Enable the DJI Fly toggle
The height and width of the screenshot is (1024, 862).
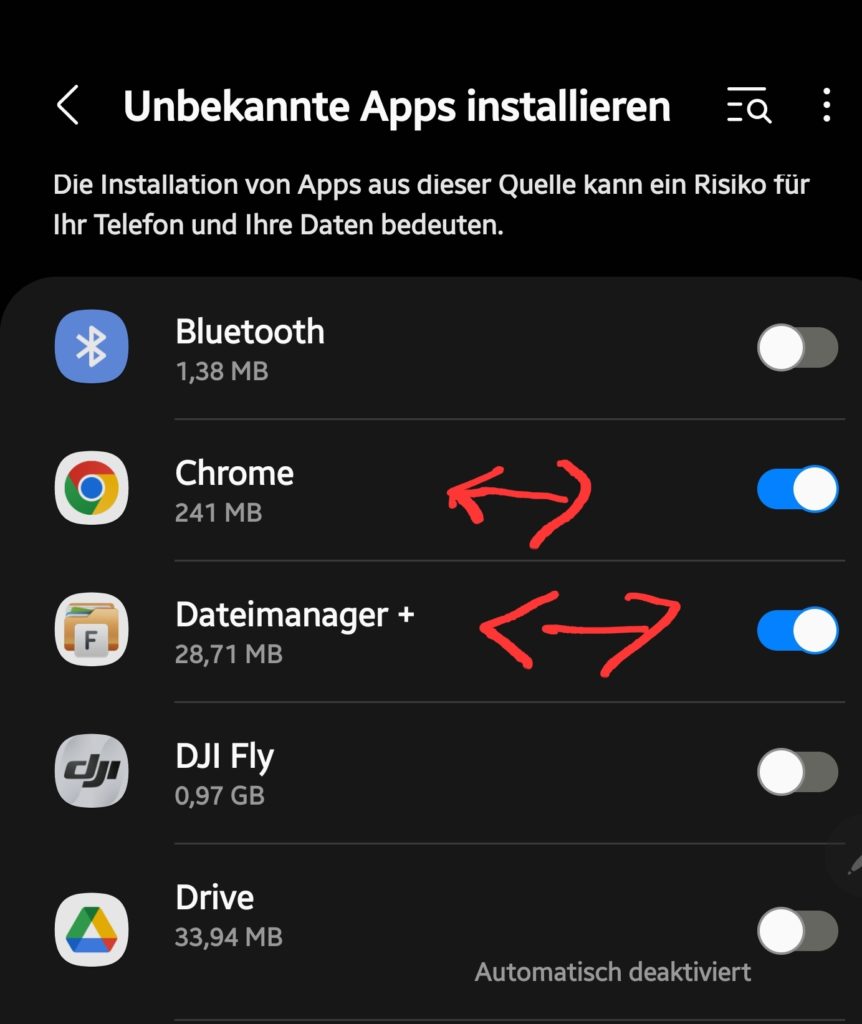click(797, 771)
